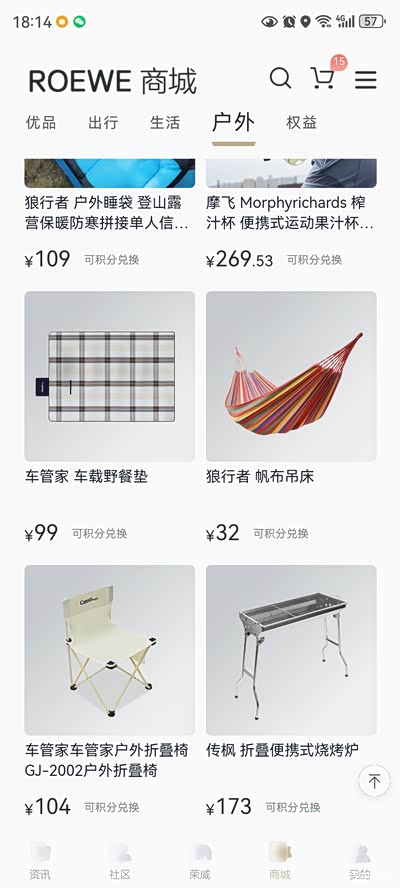Viewport: 400px width, 888px height.
Task: Switch to the 优品 tab
Action: (x=41, y=122)
